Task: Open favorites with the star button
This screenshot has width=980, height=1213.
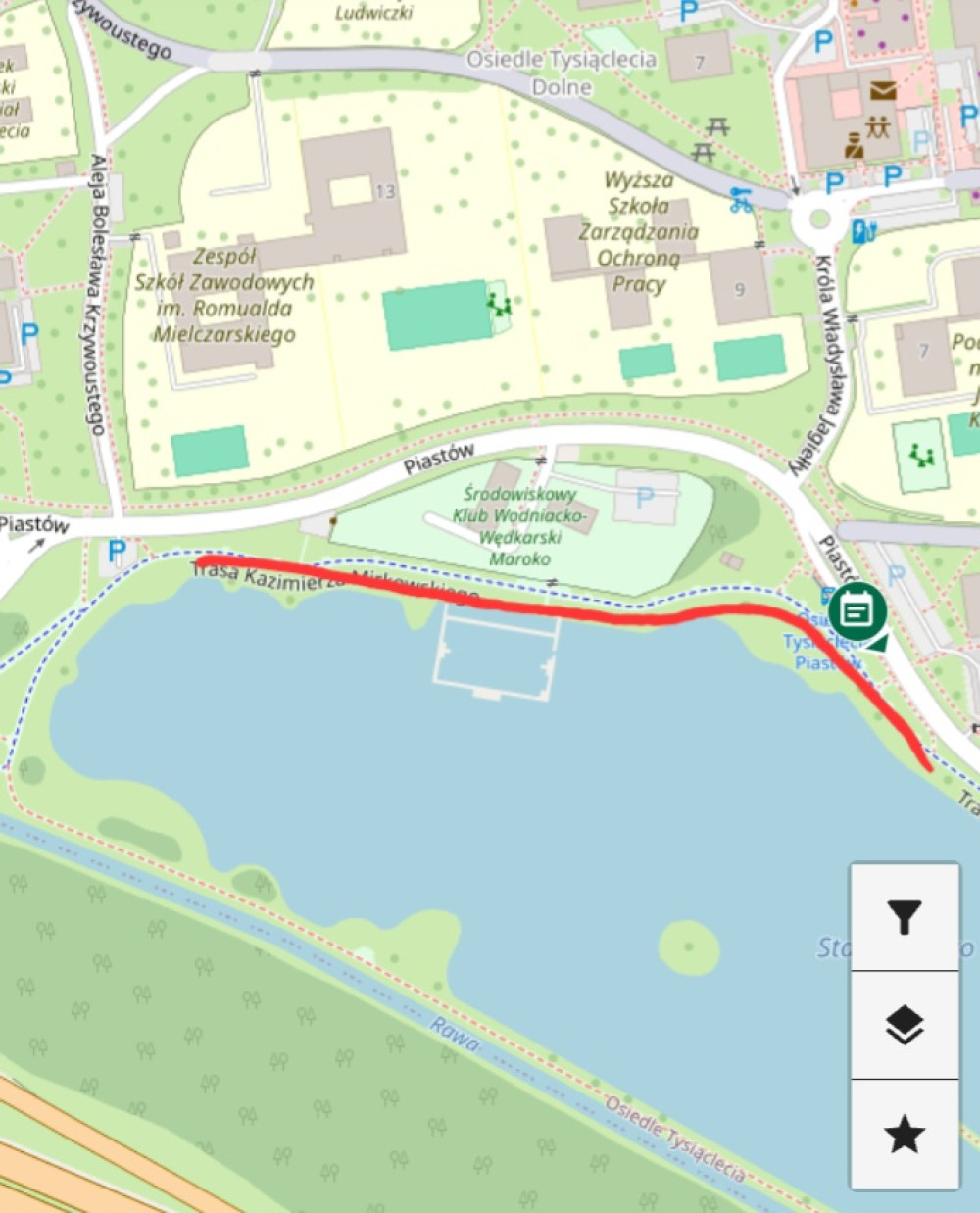Action: point(904,1135)
